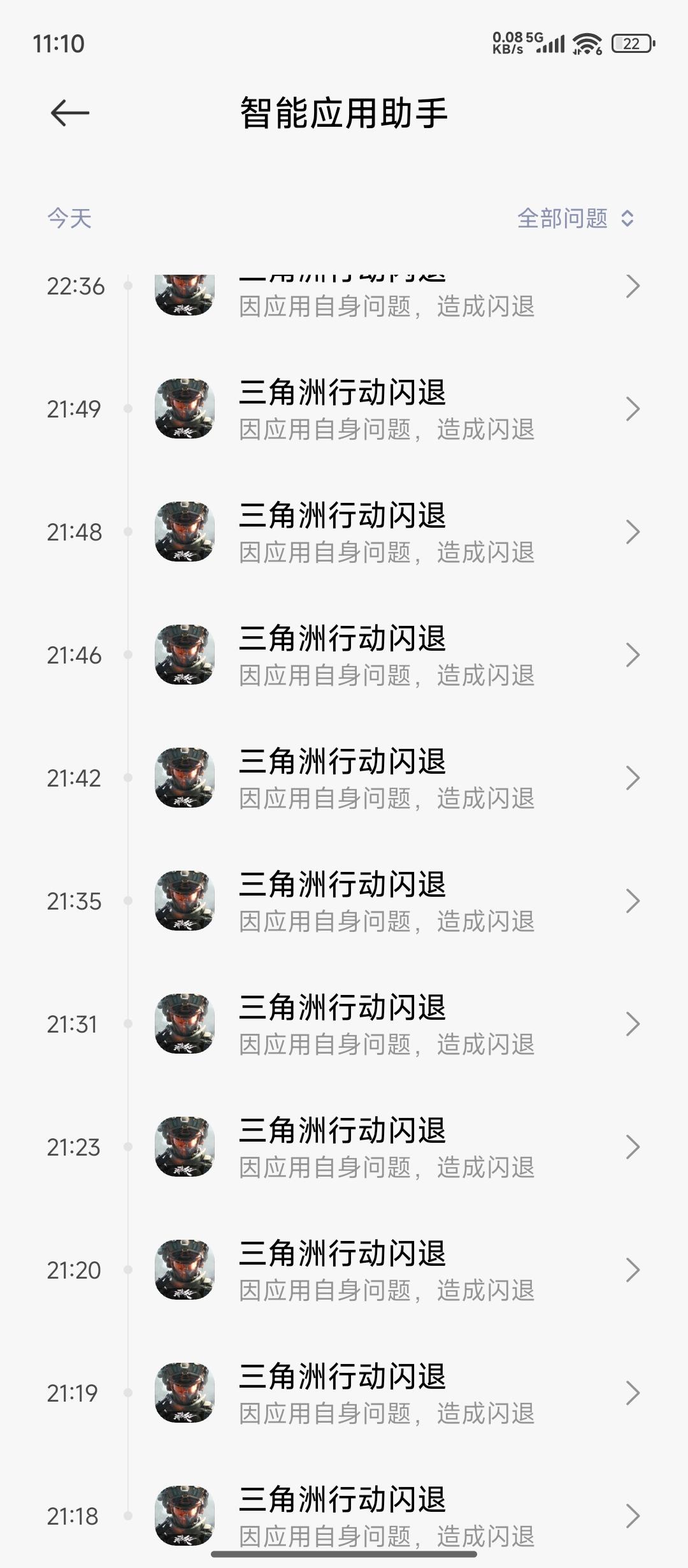
Task: Go back with the arrow button
Action: 70,112
